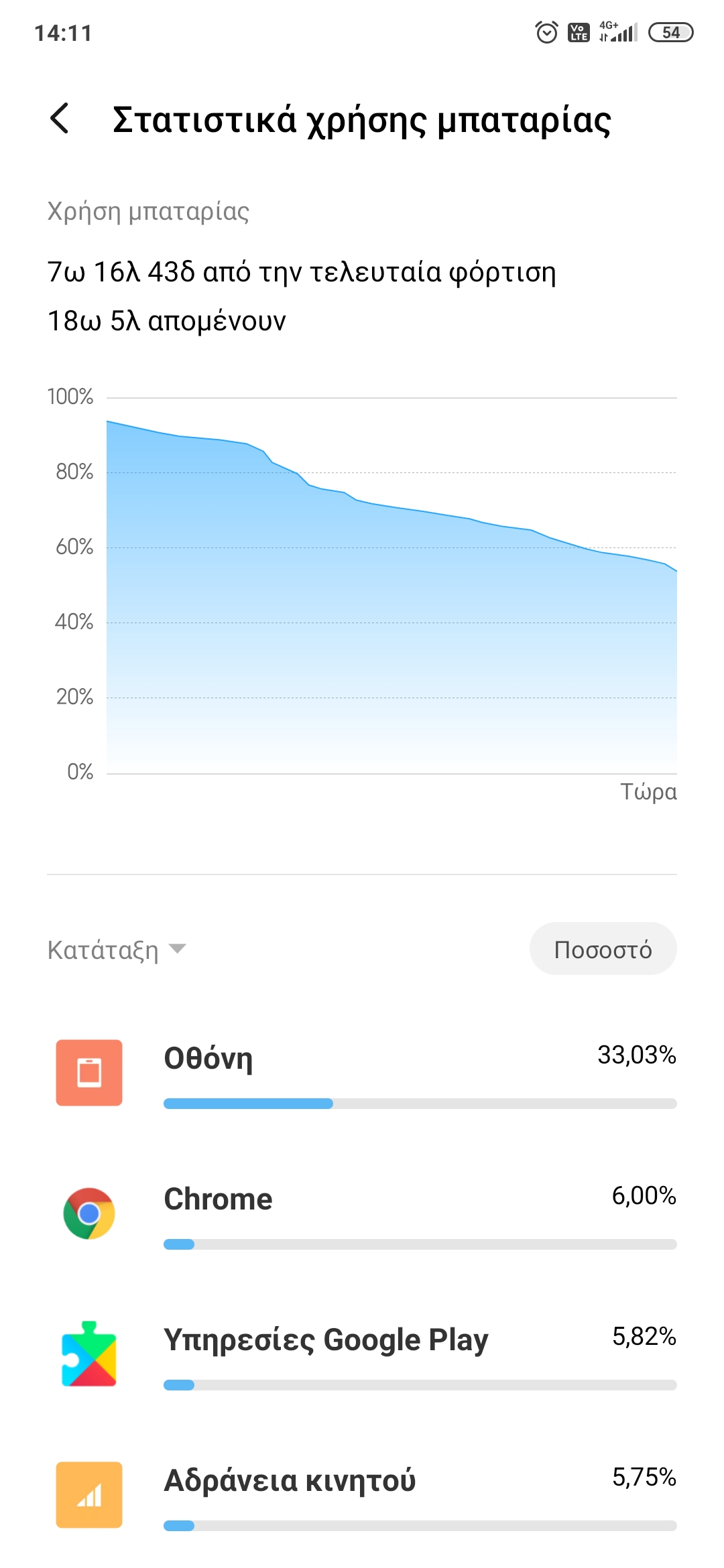
Task: Tap the Ποσοστό button
Action: point(603,949)
